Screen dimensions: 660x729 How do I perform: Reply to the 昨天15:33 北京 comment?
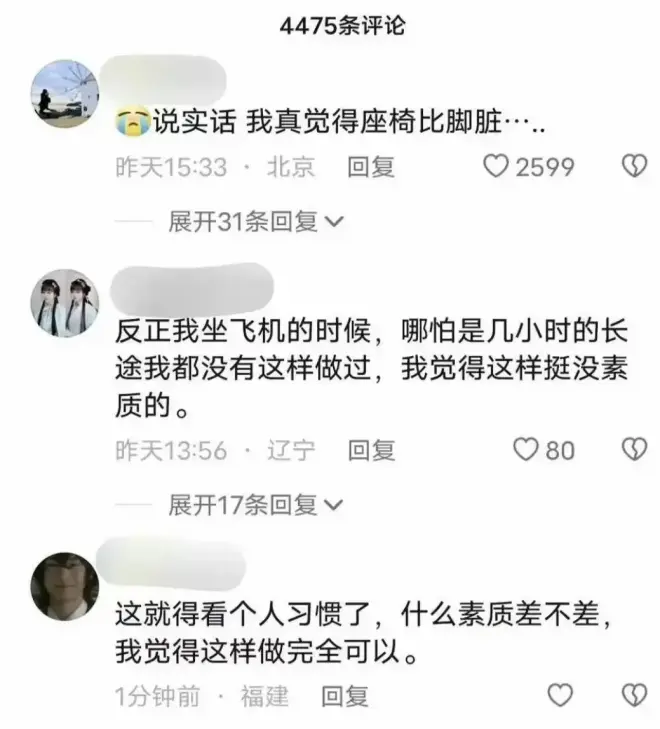point(371,167)
